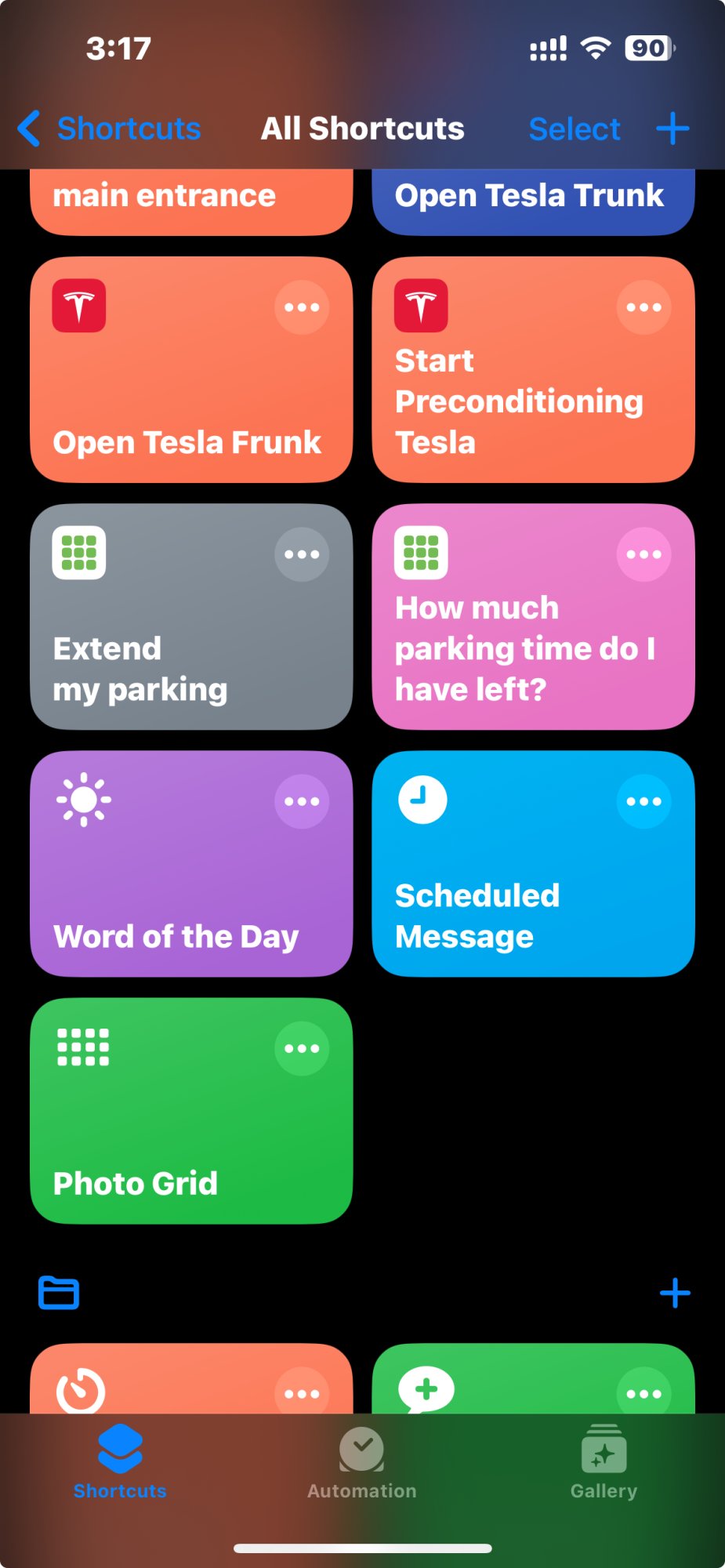Viewport: 725px width, 1568px height.
Task: Open the three-dot editor for Extend my parking
Action: click(x=302, y=554)
